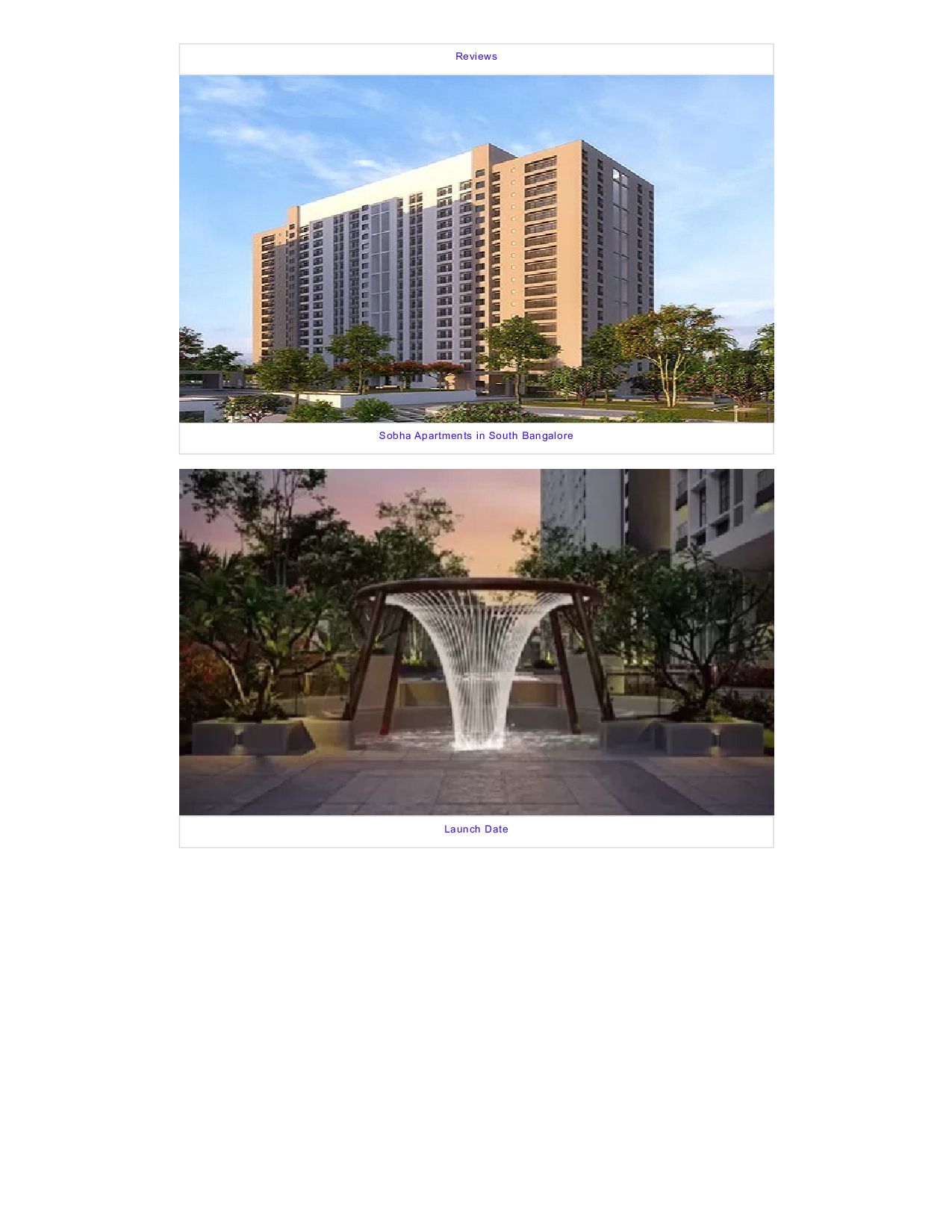Open Sobha Apartments in South Bangalore link
Viewport: 952px width, 1232px height.
[x=476, y=436]
